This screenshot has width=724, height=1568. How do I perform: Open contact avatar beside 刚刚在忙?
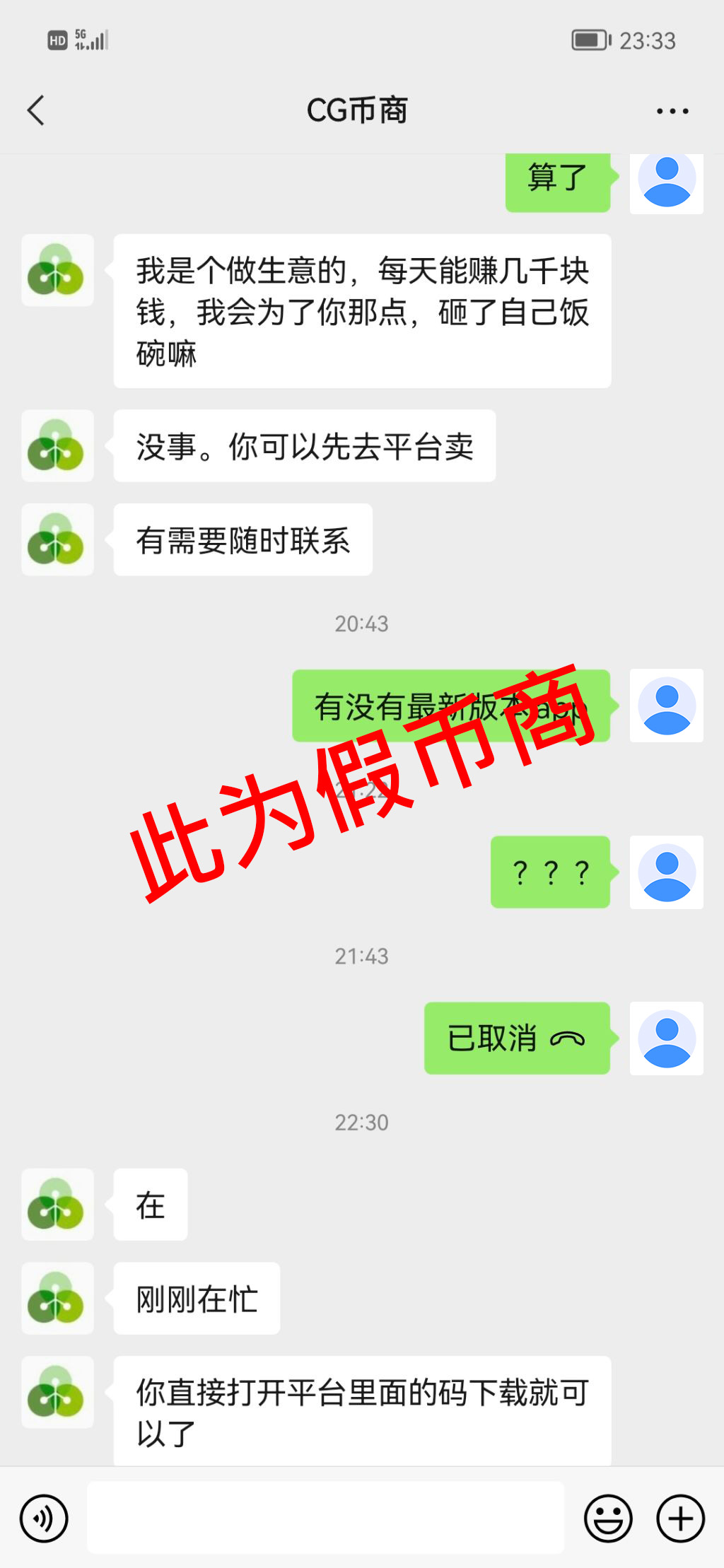click(x=57, y=1298)
